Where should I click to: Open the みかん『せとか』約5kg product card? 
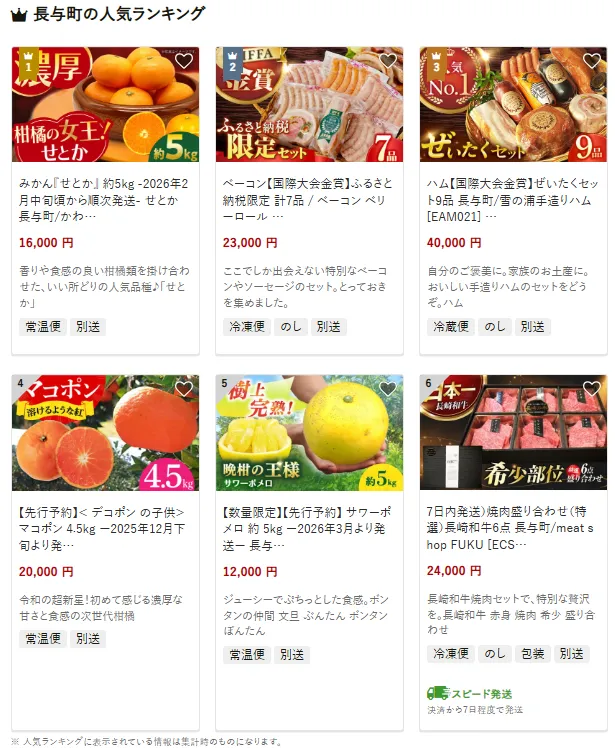click(x=106, y=200)
